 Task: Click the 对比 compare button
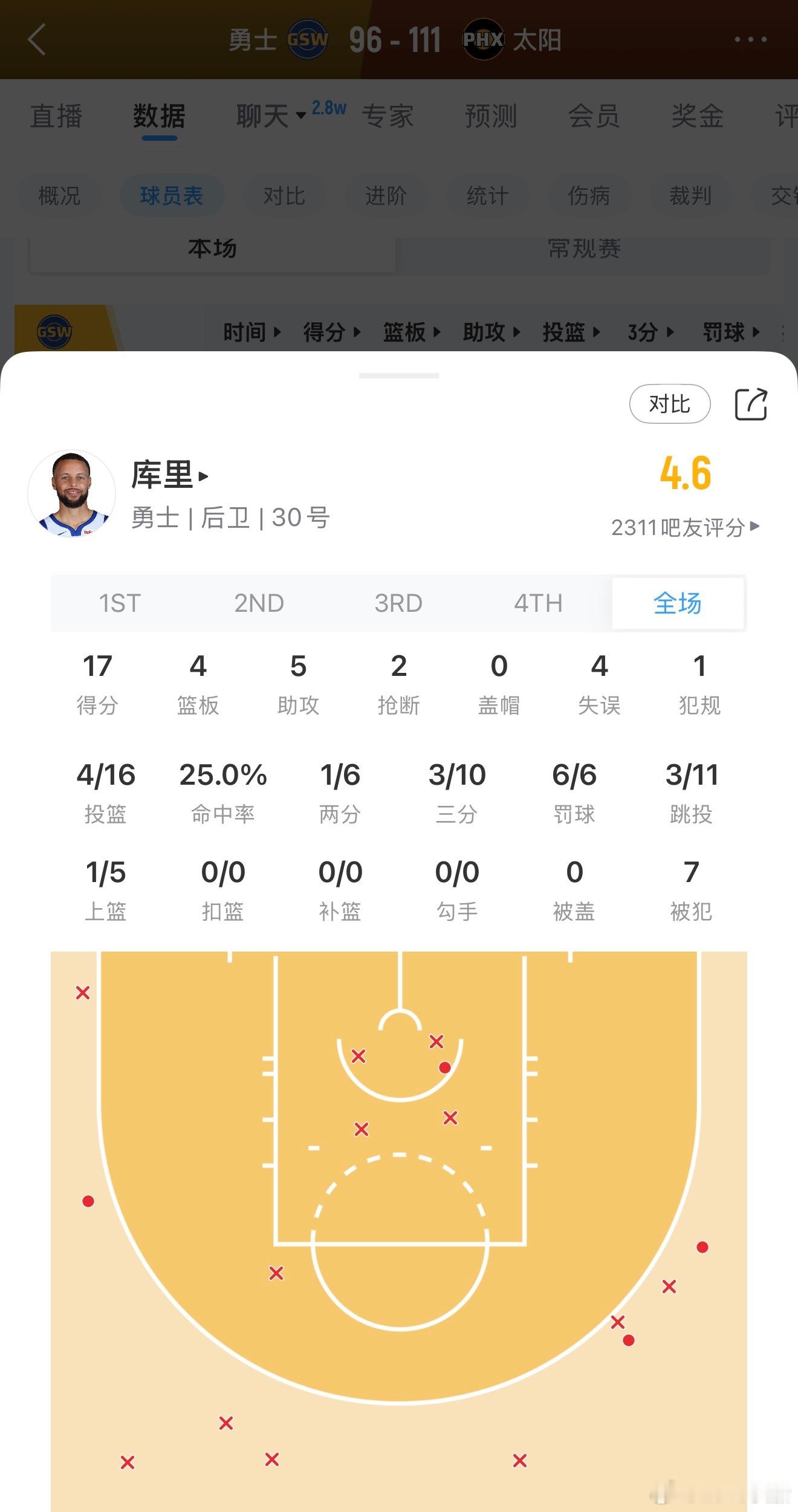click(x=670, y=404)
